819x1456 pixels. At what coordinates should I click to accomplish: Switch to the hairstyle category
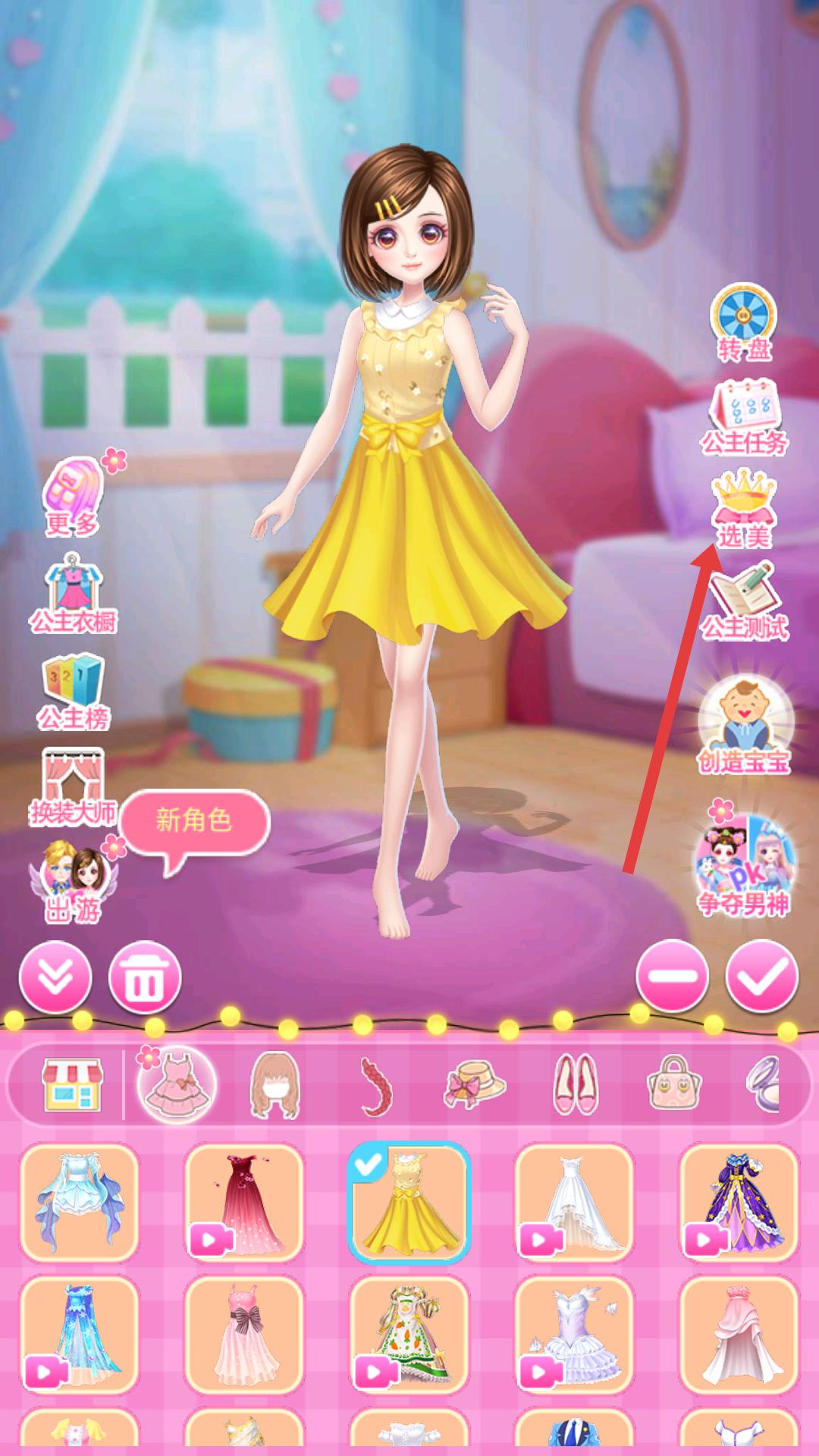(x=275, y=1085)
